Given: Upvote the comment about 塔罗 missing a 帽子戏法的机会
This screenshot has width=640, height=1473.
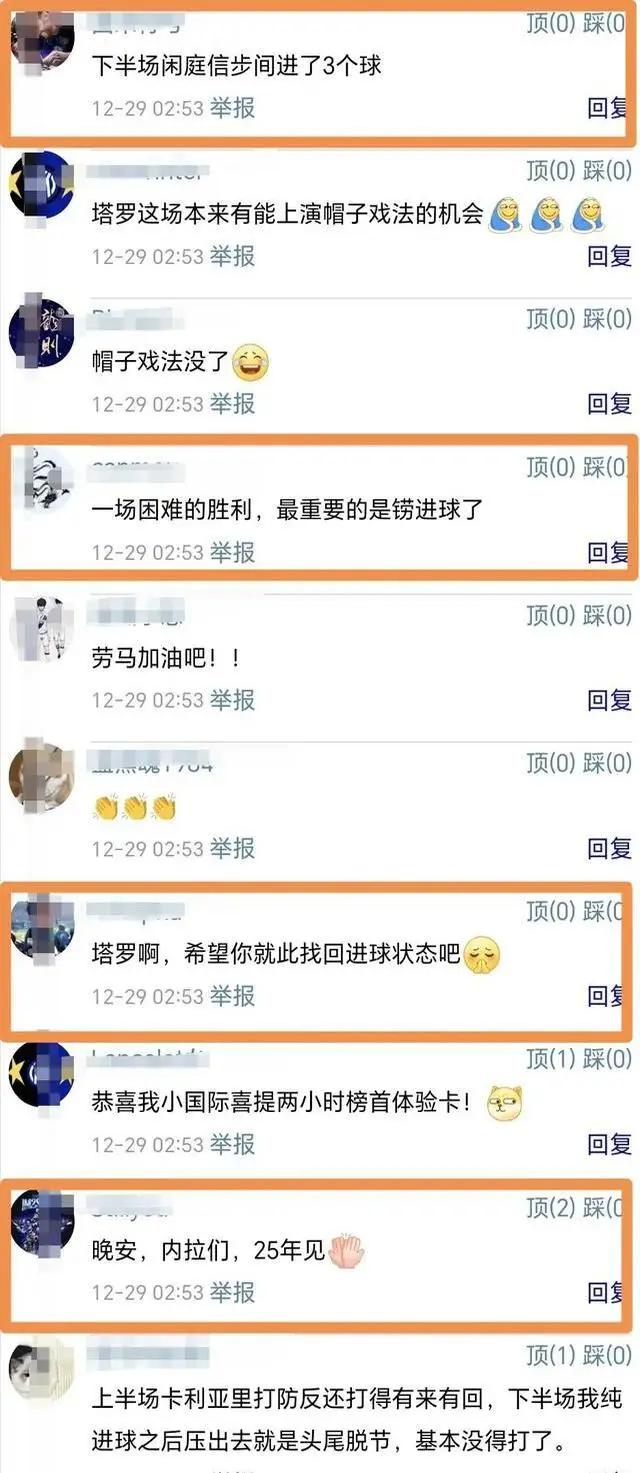Looking at the screenshot, I should (x=550, y=172).
